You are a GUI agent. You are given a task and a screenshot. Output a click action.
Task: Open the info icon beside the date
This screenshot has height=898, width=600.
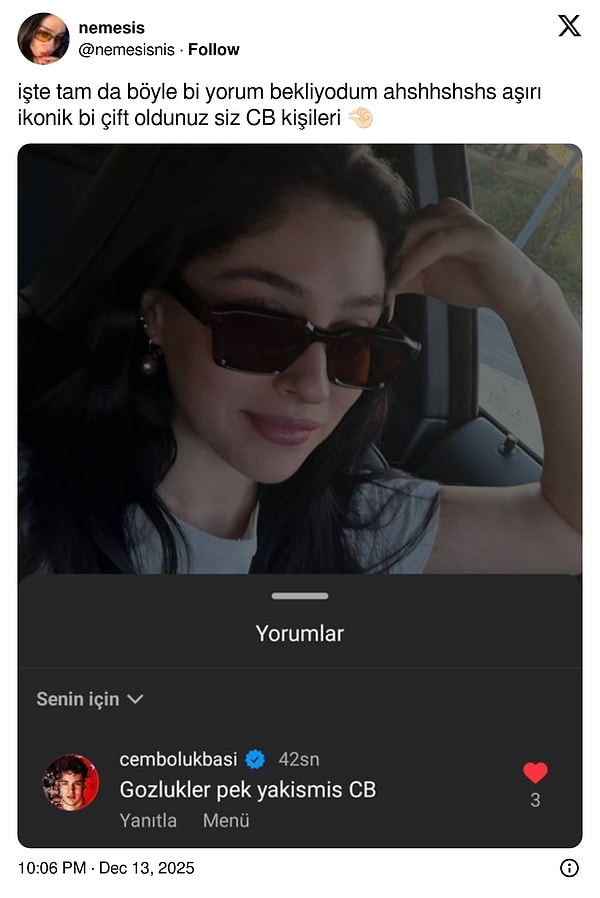[x=569, y=868]
